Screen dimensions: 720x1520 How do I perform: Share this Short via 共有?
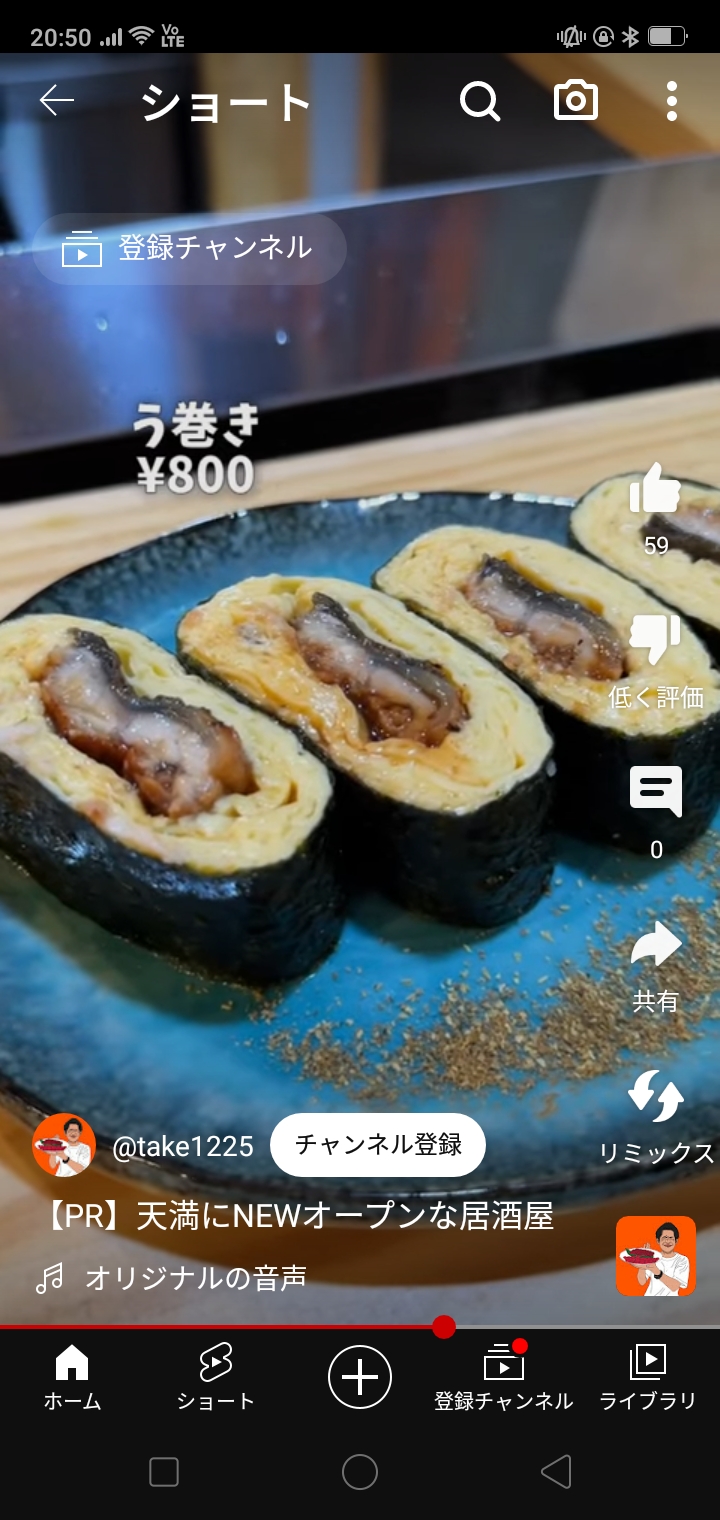(x=656, y=946)
